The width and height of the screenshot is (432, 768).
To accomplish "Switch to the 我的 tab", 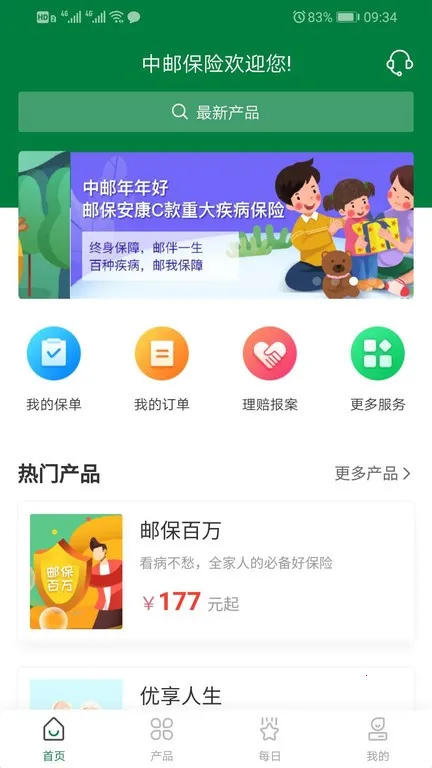I will [378, 739].
